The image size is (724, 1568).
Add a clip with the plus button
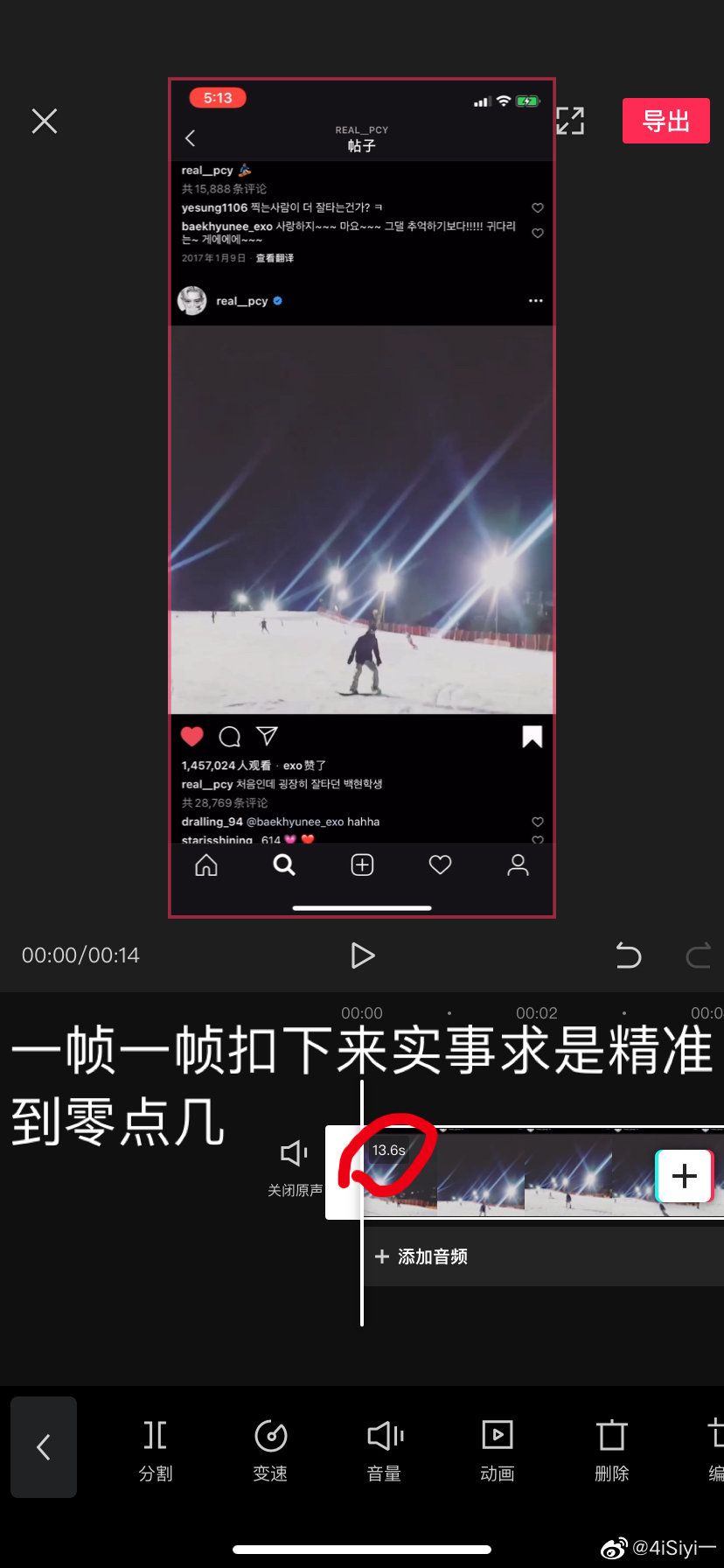point(684,1175)
